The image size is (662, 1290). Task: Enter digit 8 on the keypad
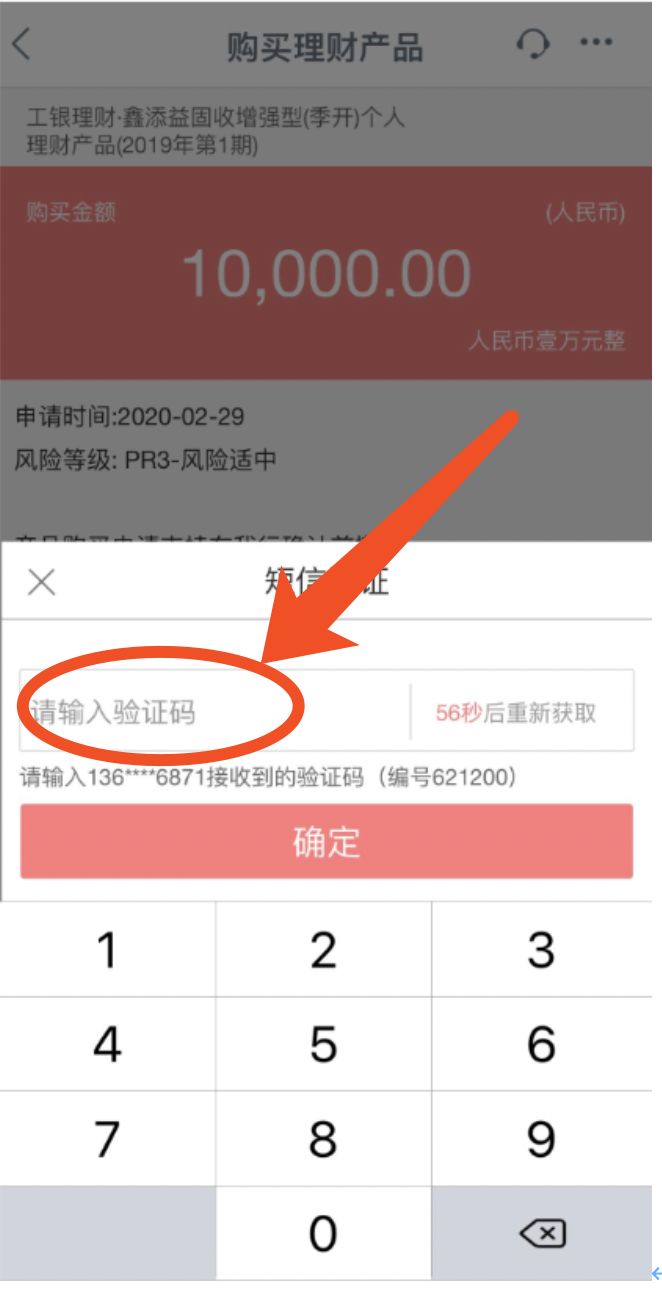[323, 1139]
